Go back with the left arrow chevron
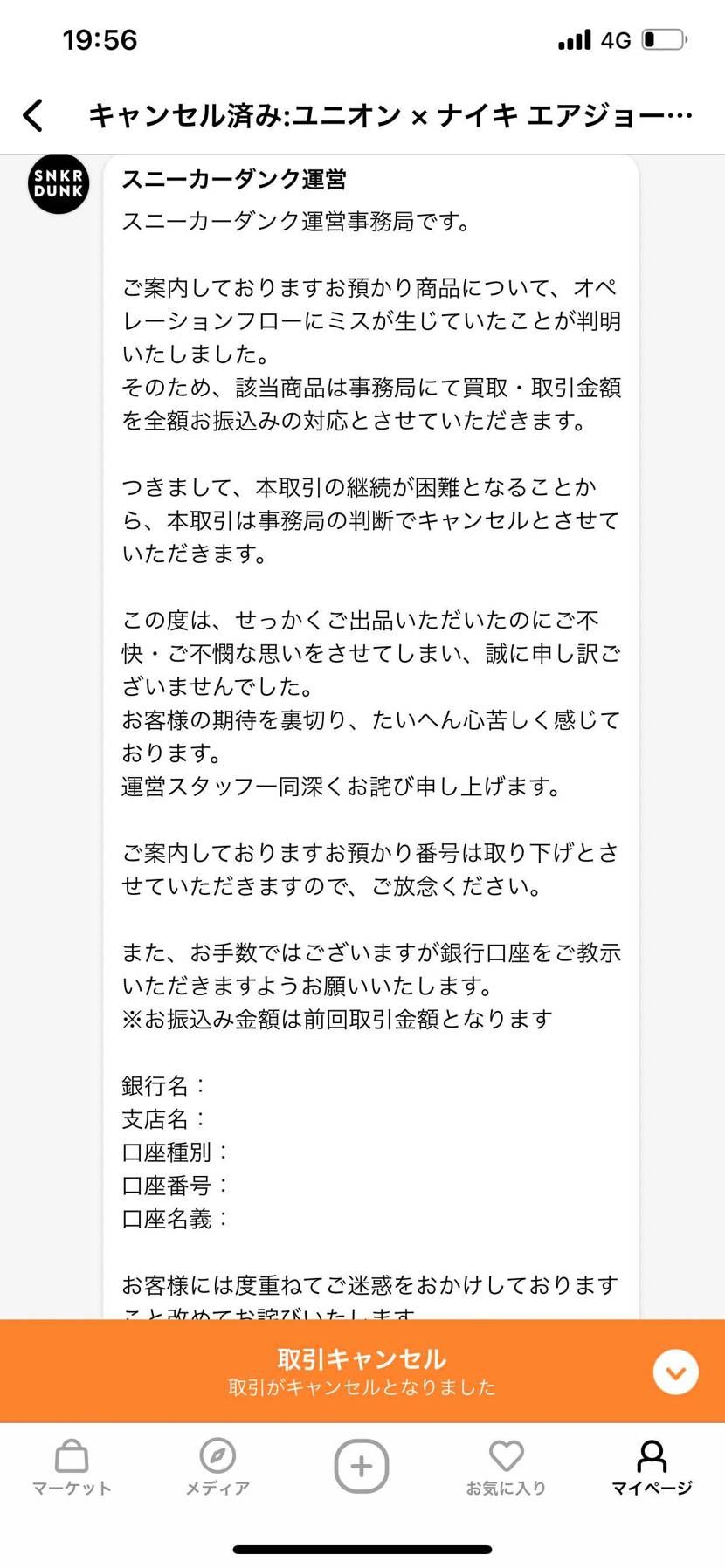Image resolution: width=725 pixels, height=1568 pixels. 33,114
